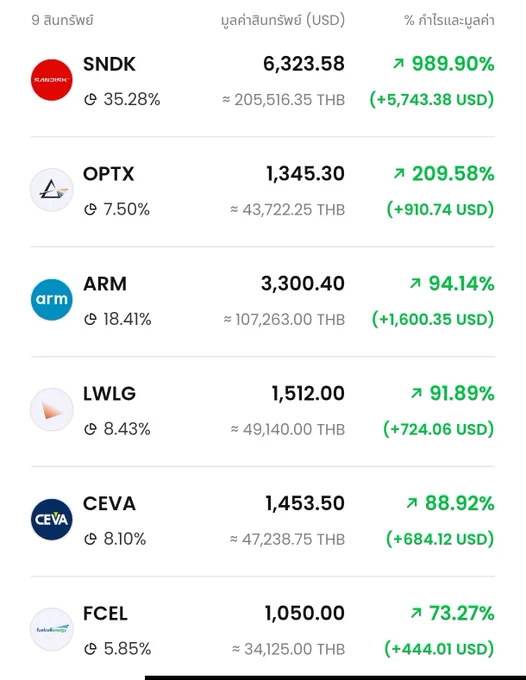This screenshot has height=680, width=526.
Task: View the ARM position details
Action: (263, 301)
